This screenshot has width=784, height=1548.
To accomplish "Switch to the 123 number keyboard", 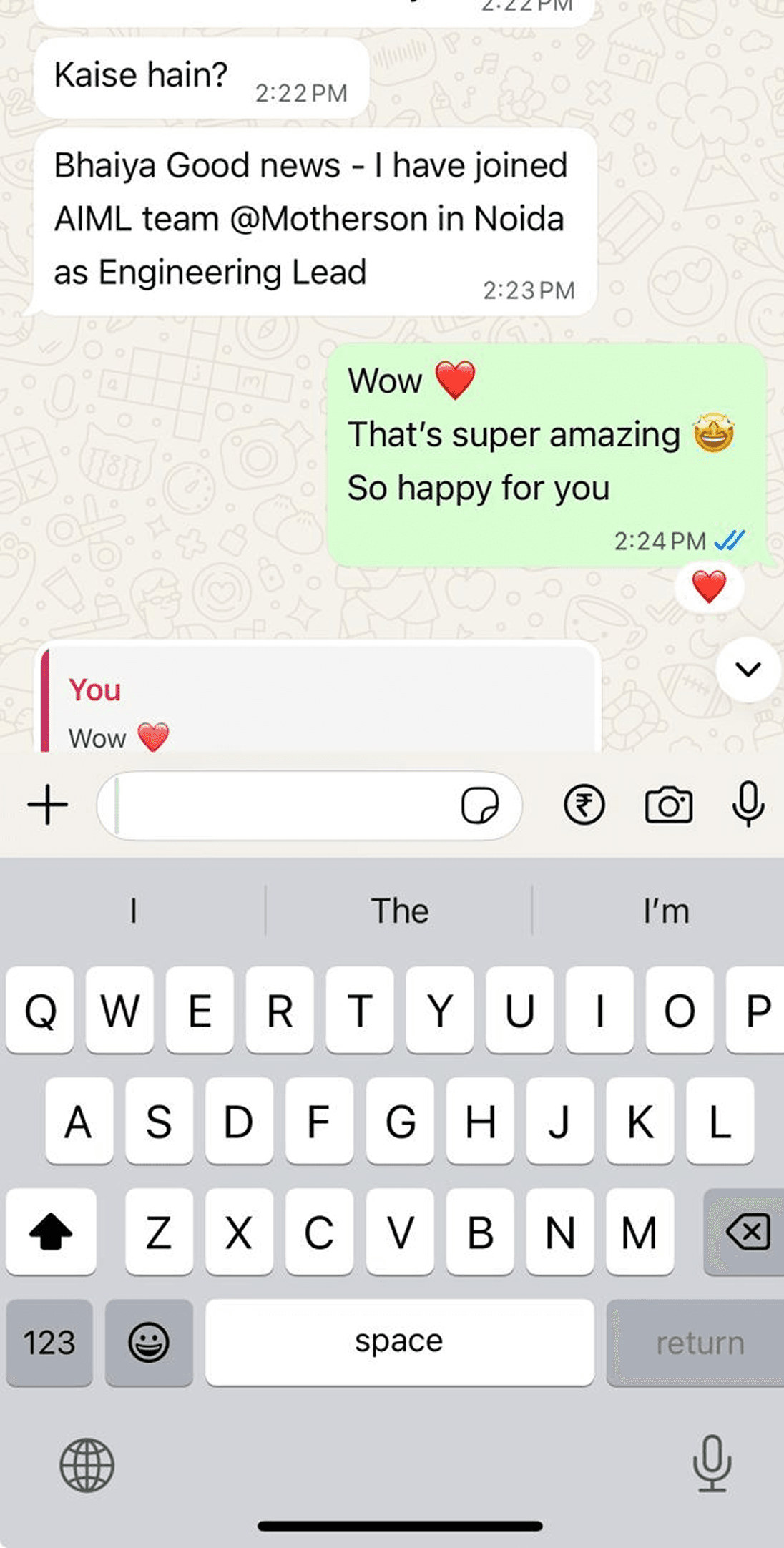I will 49,1342.
